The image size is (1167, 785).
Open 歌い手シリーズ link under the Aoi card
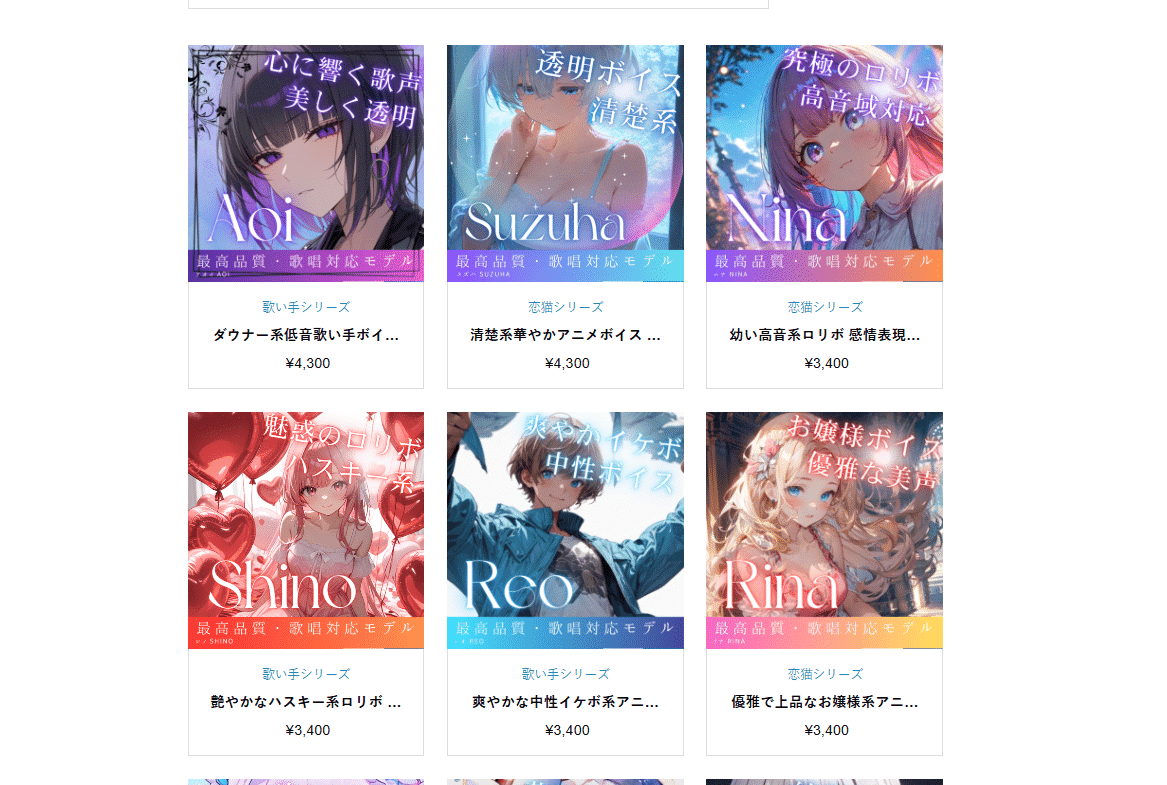click(306, 307)
